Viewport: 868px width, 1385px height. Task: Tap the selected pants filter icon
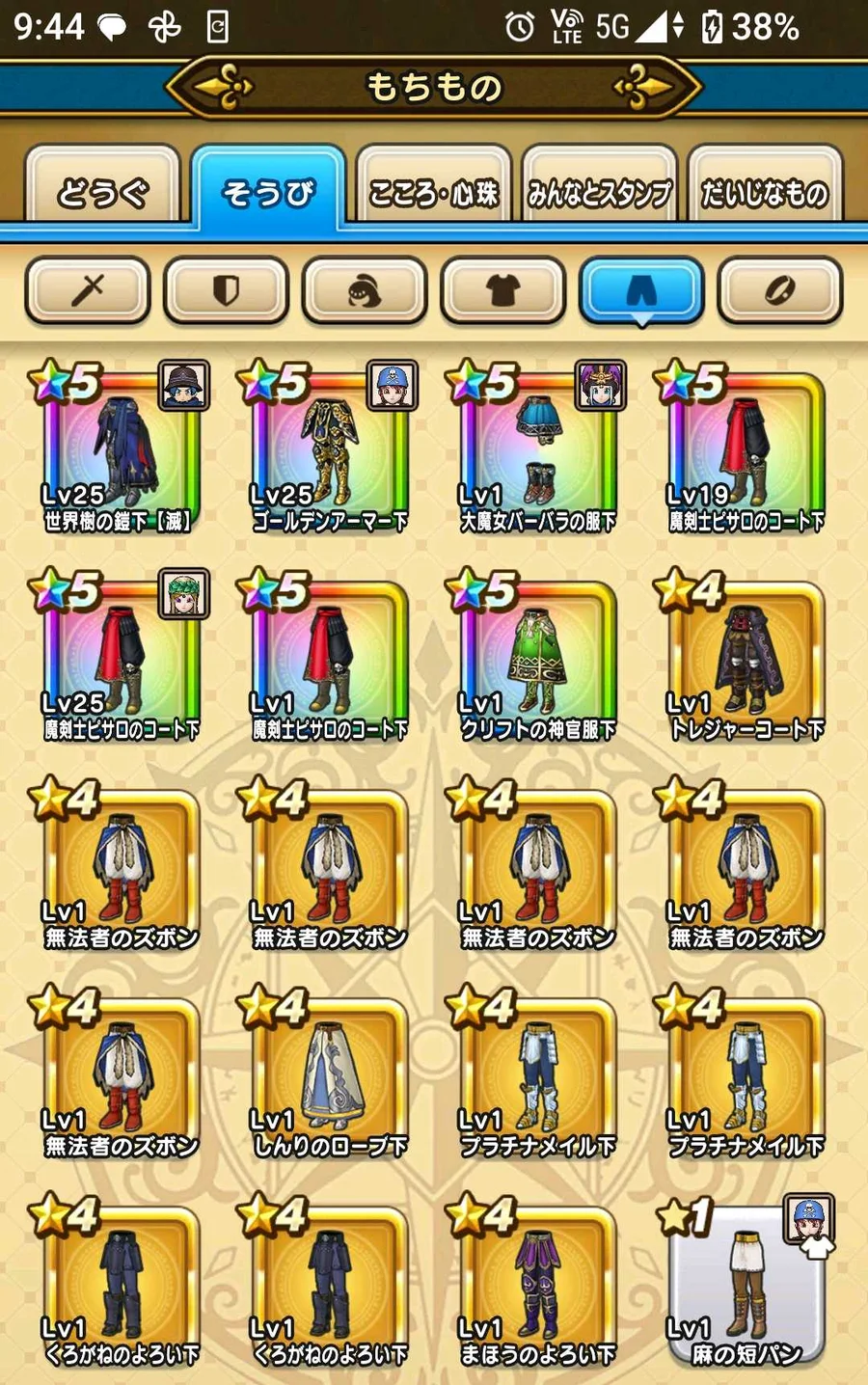[641, 289]
